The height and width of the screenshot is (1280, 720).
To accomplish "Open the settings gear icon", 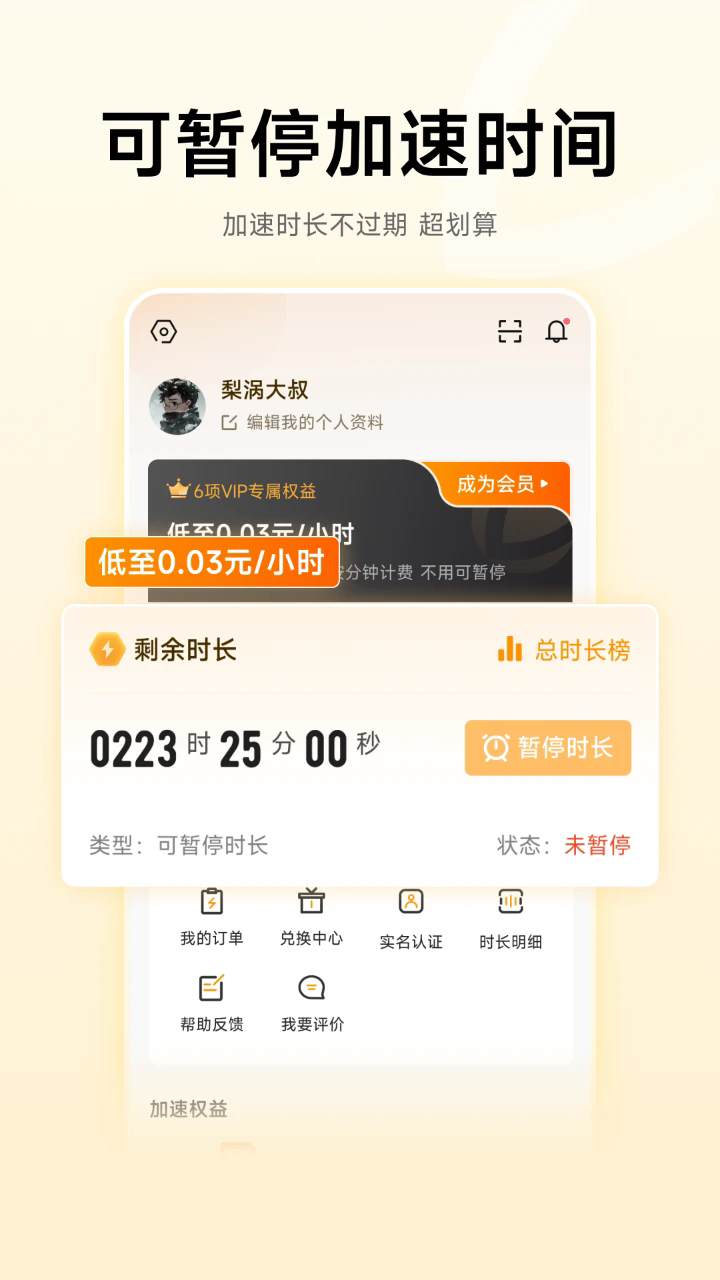I will [x=165, y=329].
